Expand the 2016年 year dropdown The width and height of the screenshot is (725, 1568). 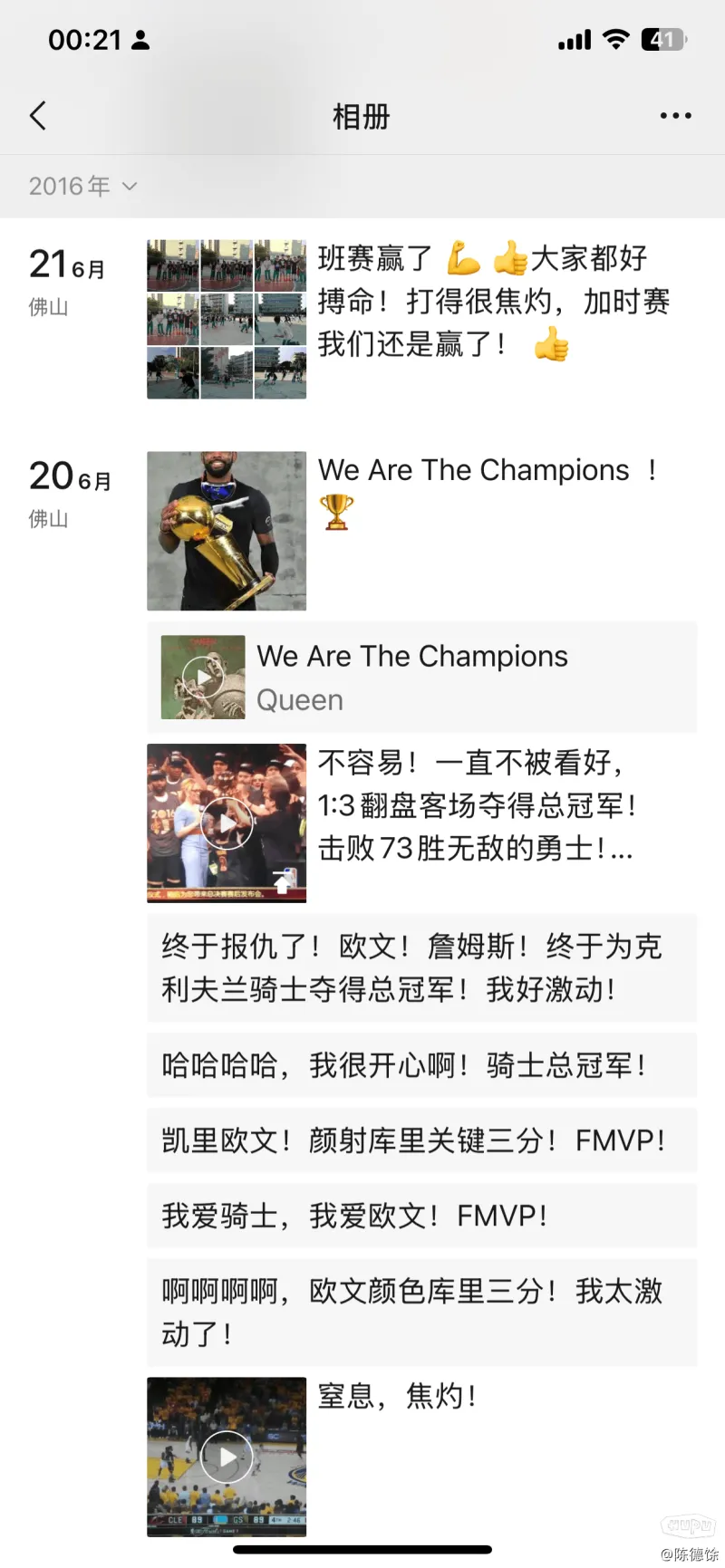pos(82,187)
